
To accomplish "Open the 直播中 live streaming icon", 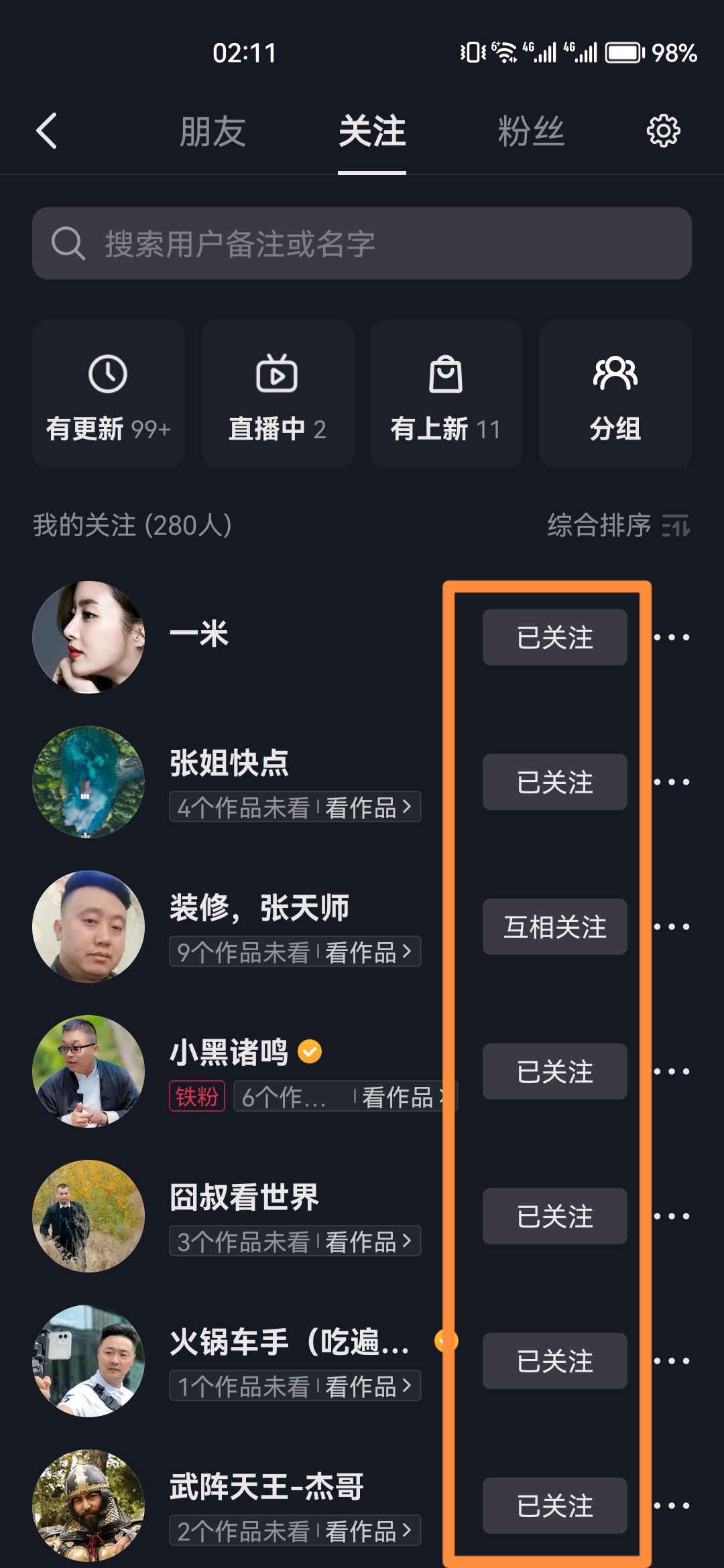I will 276,395.
